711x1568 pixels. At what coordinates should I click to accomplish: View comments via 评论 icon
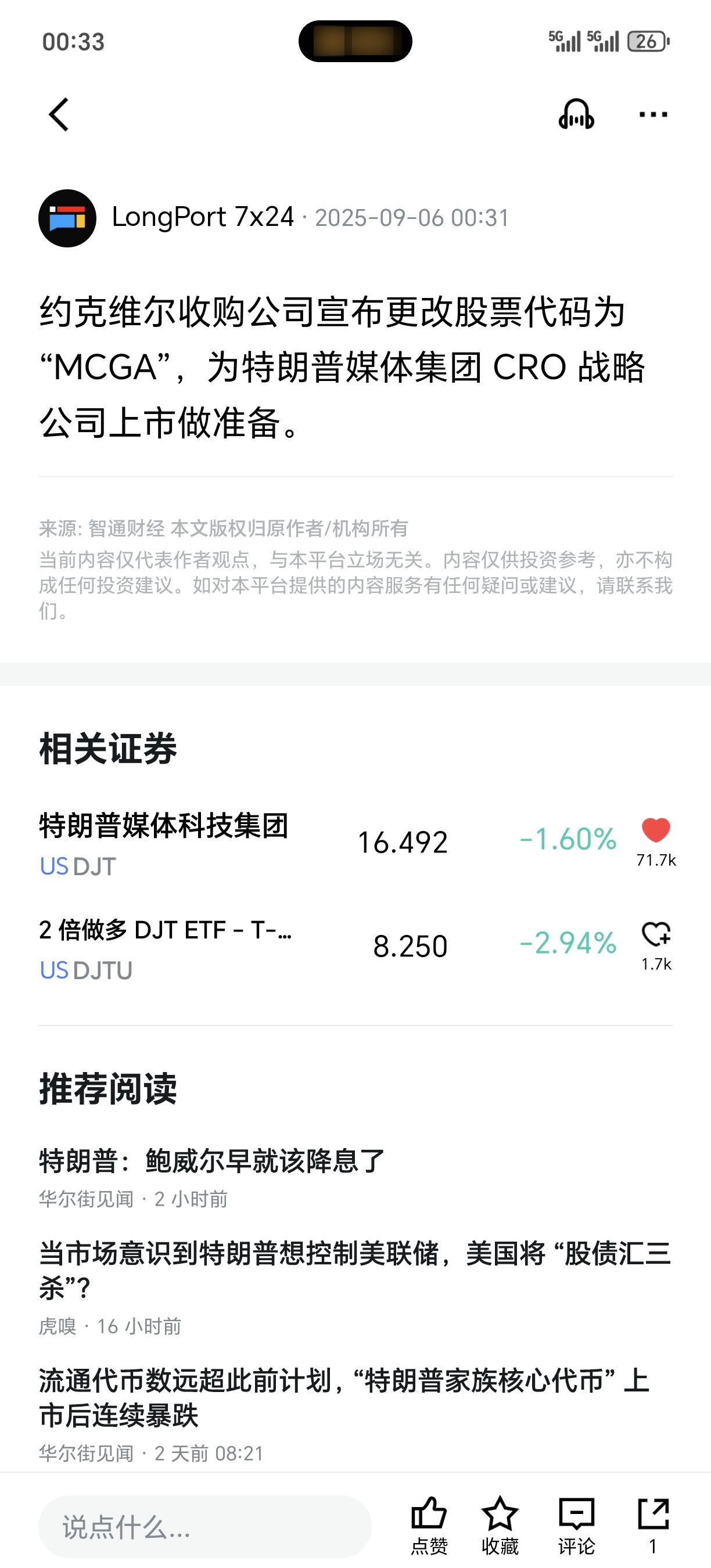point(576,1524)
